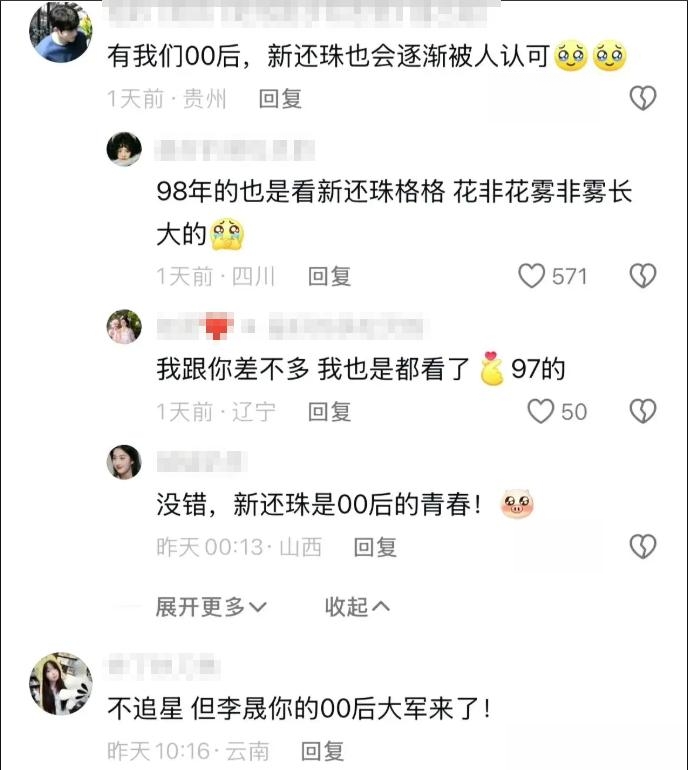Dislike the 98年 comment from 四川
Screen dimensions: 688x770
pos(642,276)
